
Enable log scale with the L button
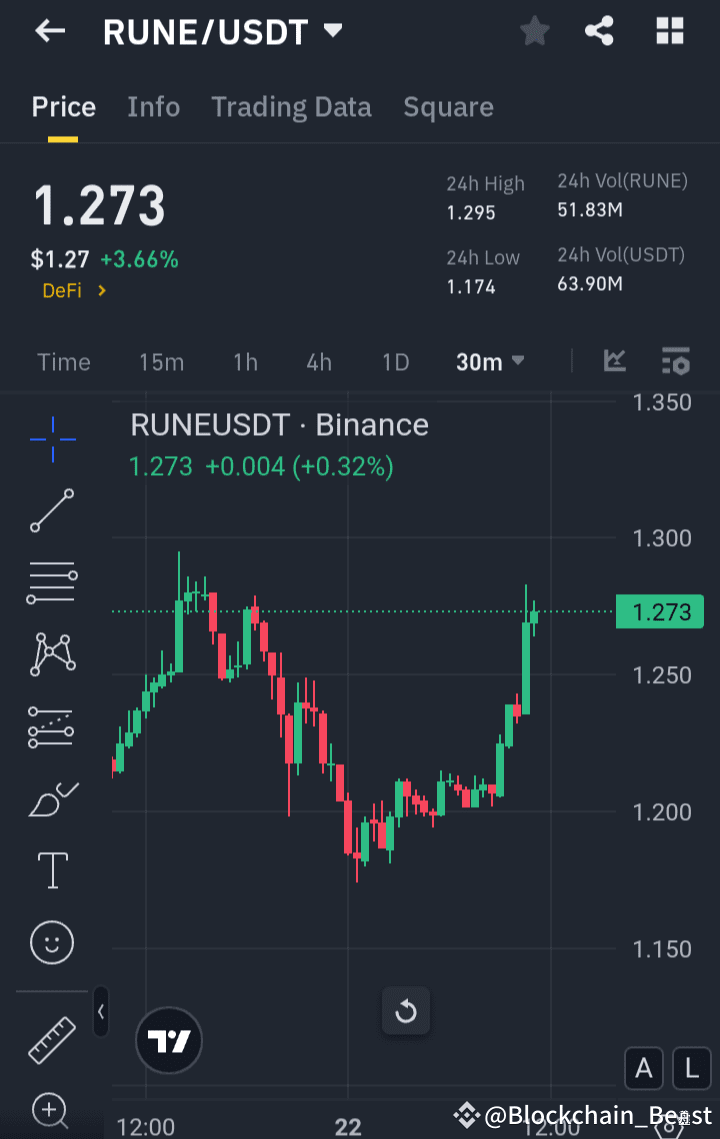pos(691,1068)
